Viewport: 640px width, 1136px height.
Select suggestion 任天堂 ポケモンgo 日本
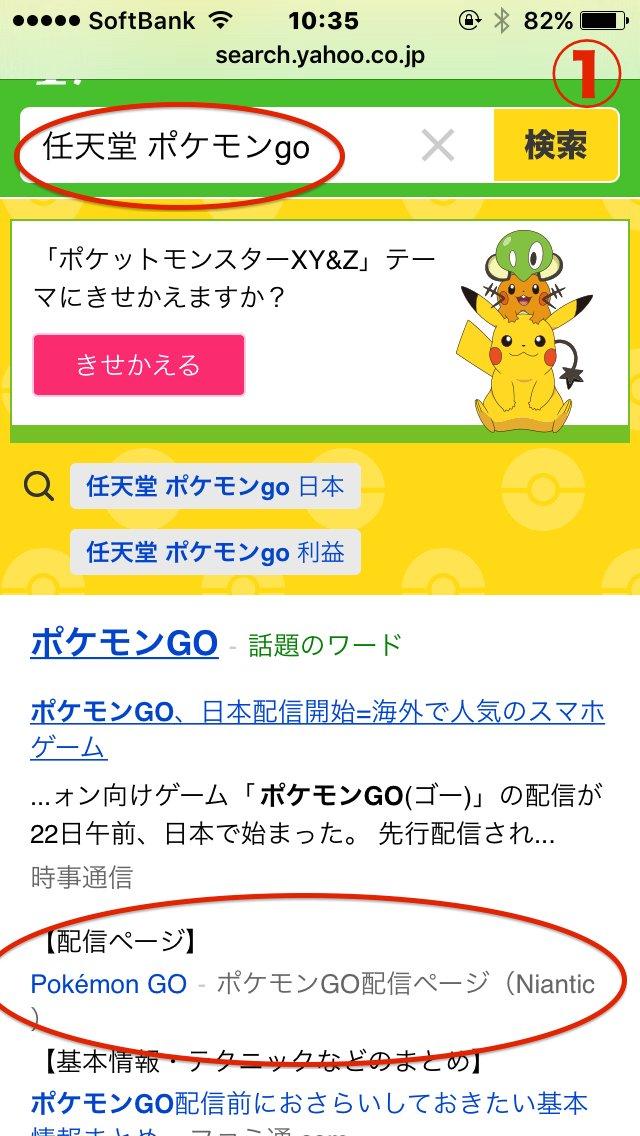point(215,487)
